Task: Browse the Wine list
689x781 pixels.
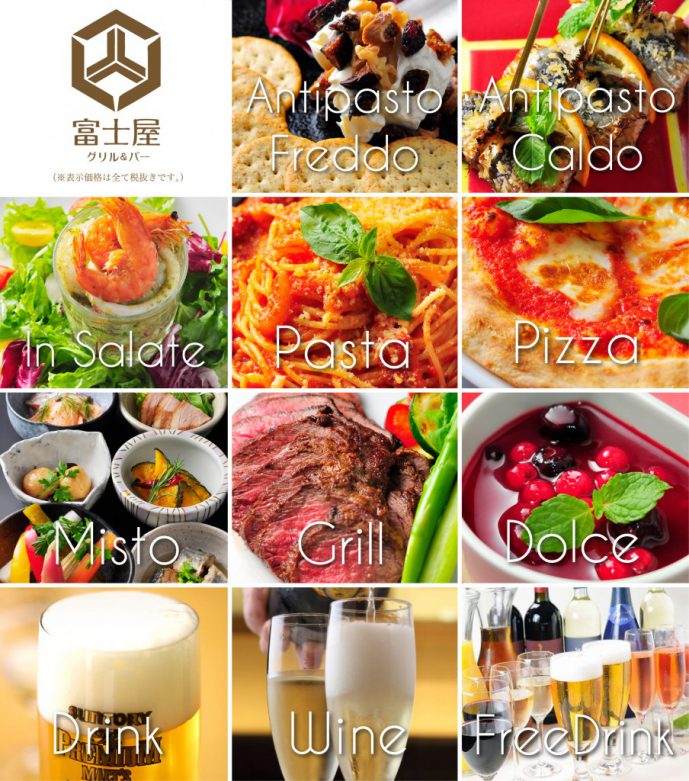Action: [345, 684]
